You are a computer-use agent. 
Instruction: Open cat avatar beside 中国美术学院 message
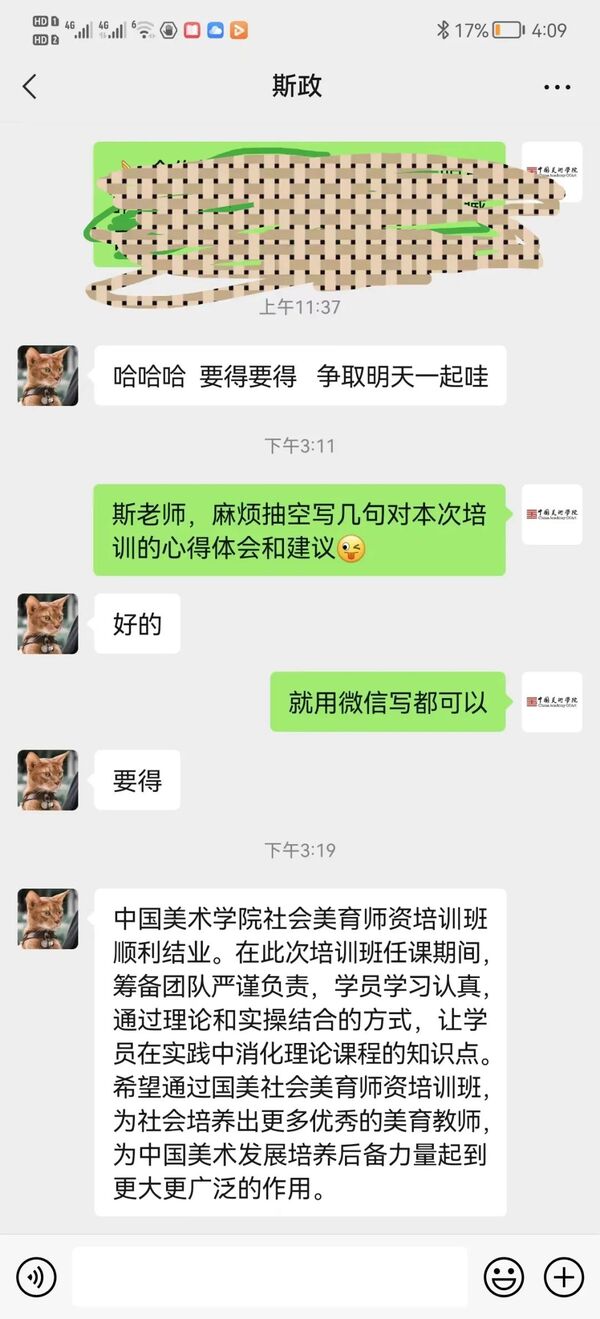[48, 919]
